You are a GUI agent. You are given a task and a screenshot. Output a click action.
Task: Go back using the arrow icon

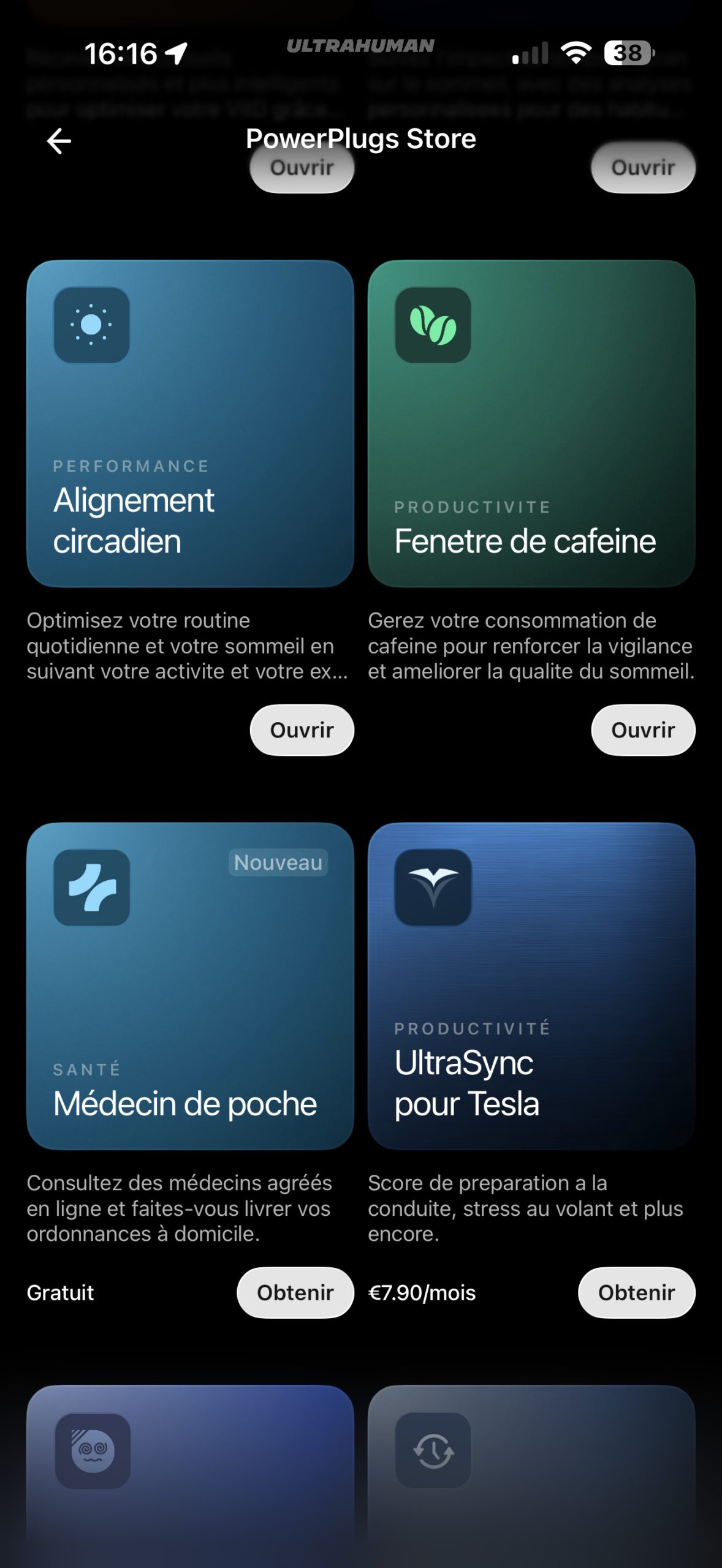tap(59, 141)
